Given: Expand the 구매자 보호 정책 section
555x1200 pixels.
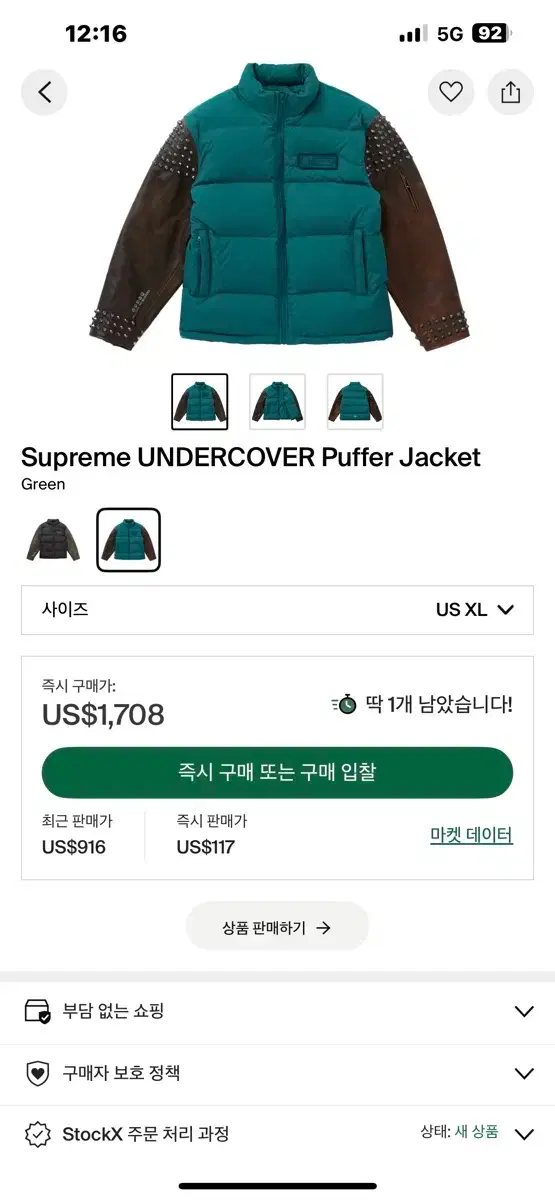Looking at the screenshot, I should coord(277,1073).
